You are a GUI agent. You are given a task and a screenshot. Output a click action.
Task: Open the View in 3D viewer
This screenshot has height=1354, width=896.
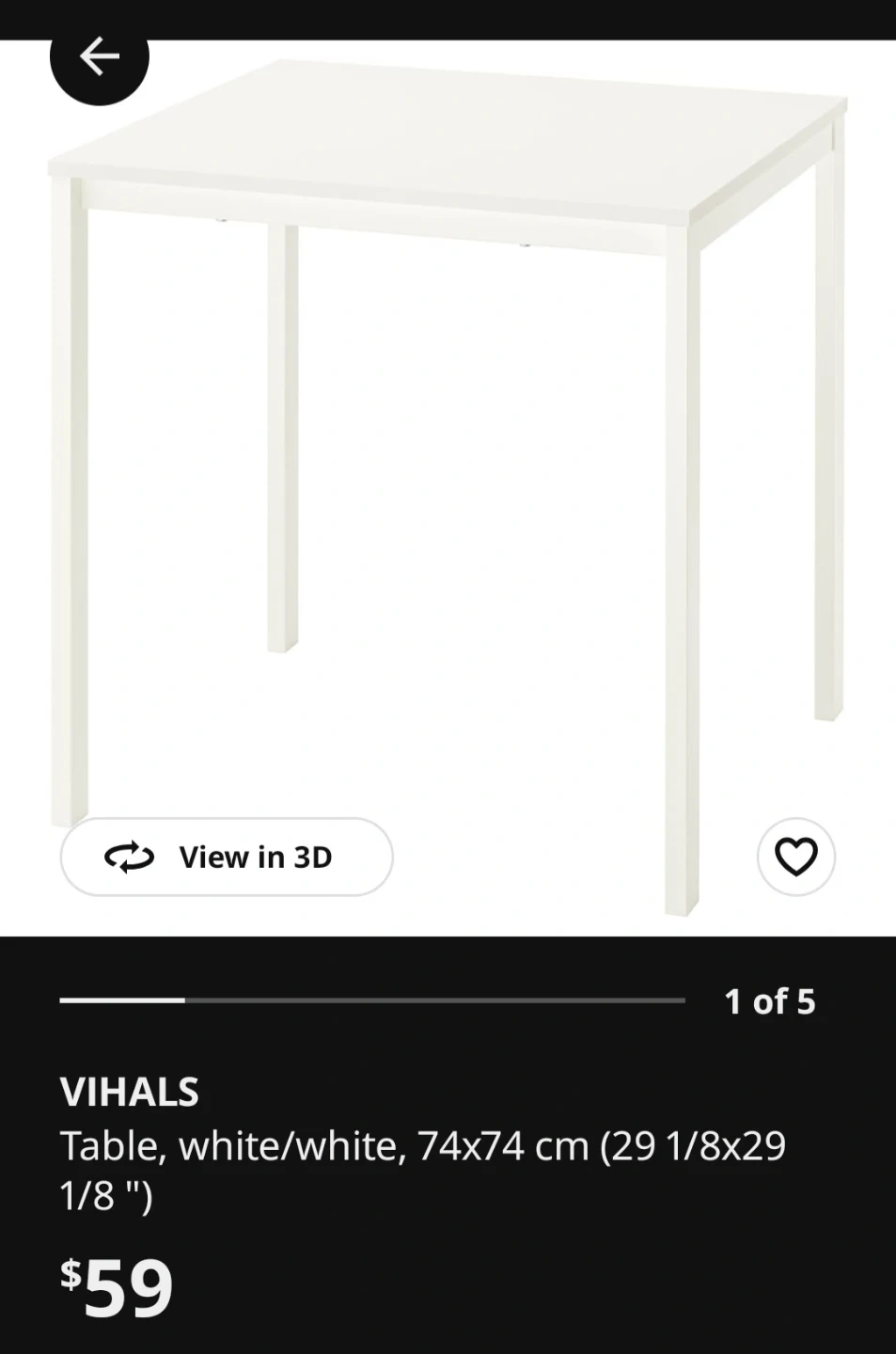tap(227, 857)
